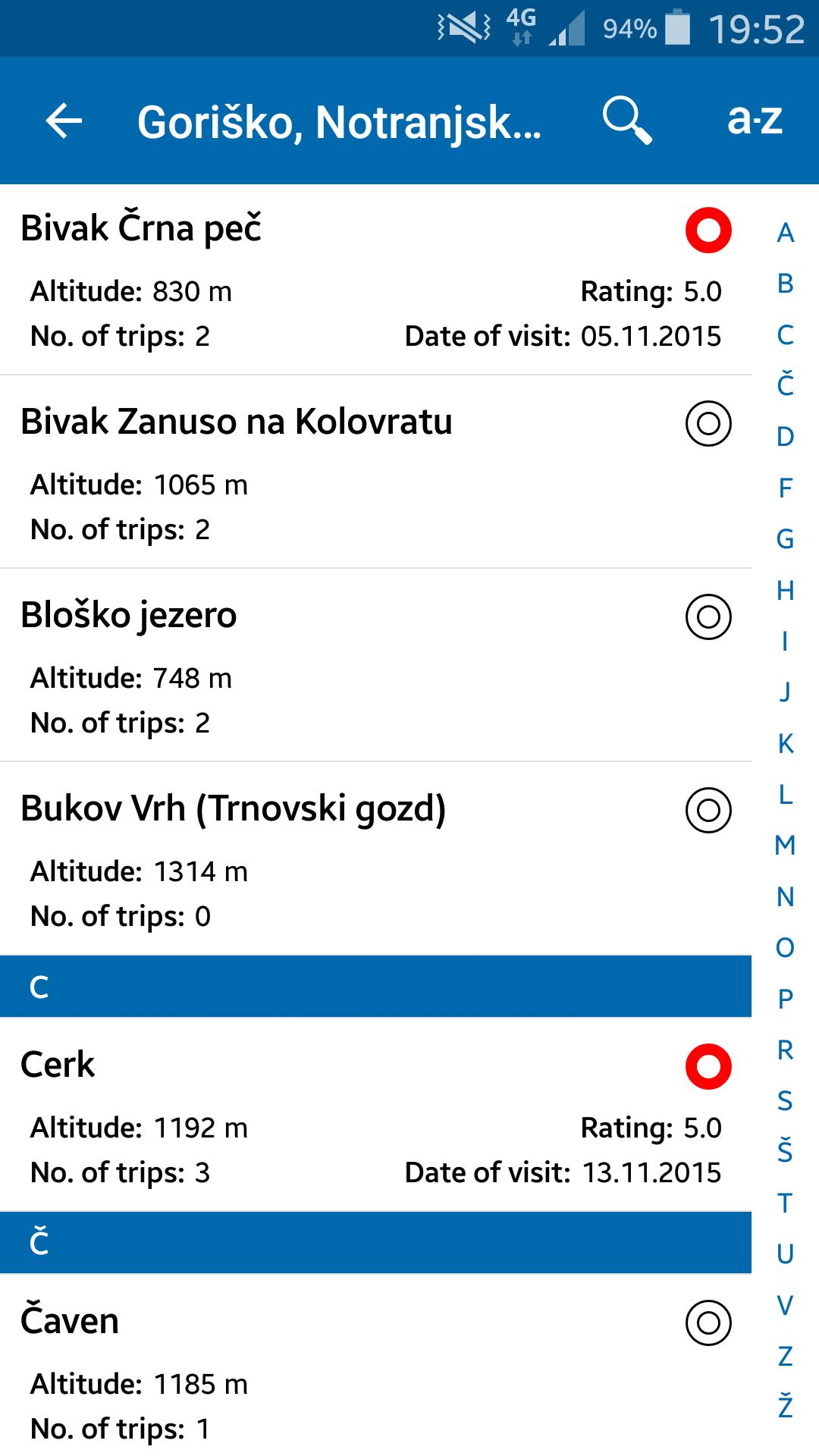Open the Čaven entry
Viewport: 819px width, 1456px height.
70,1322
